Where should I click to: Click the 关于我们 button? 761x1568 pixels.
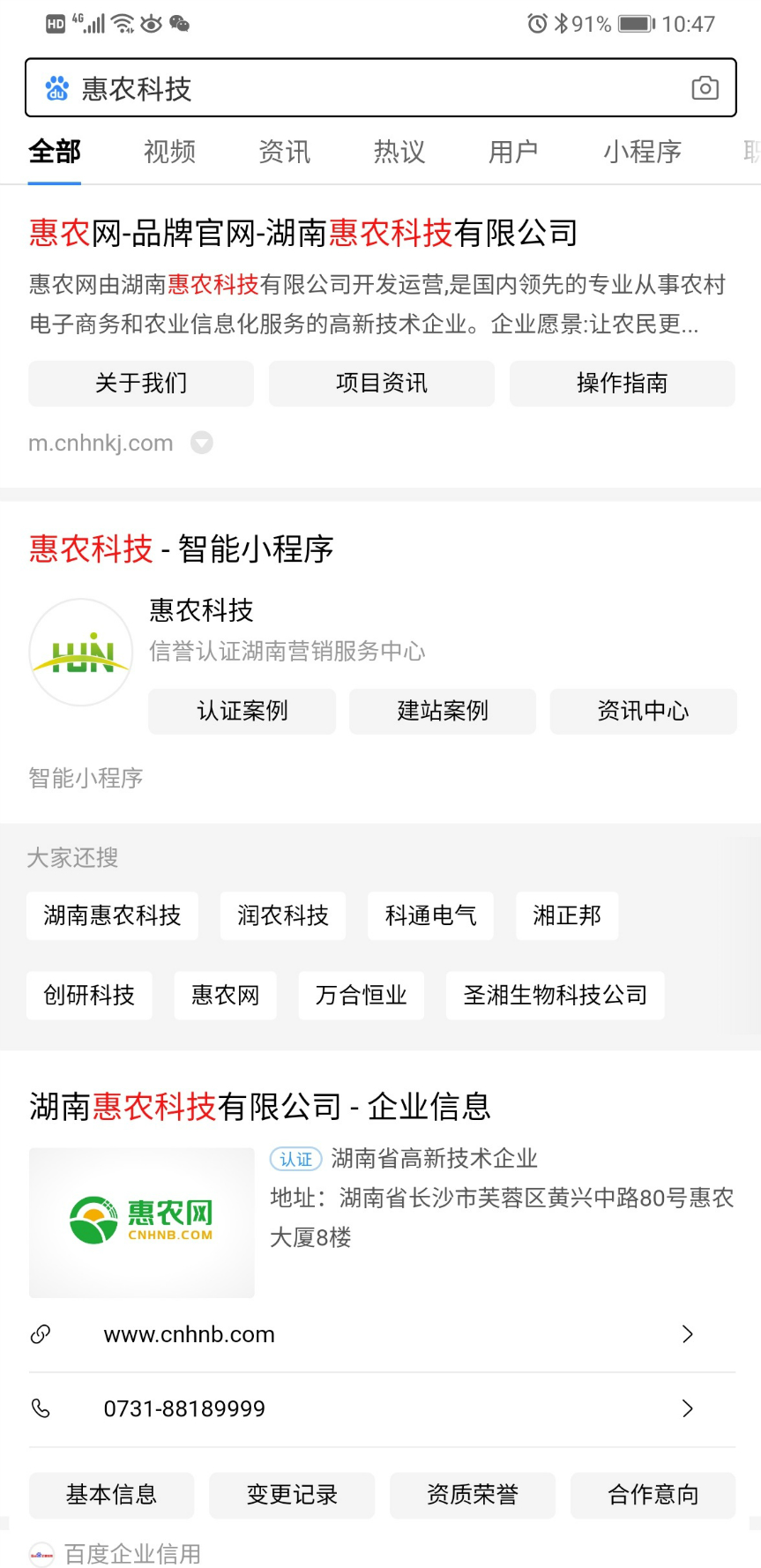140,384
